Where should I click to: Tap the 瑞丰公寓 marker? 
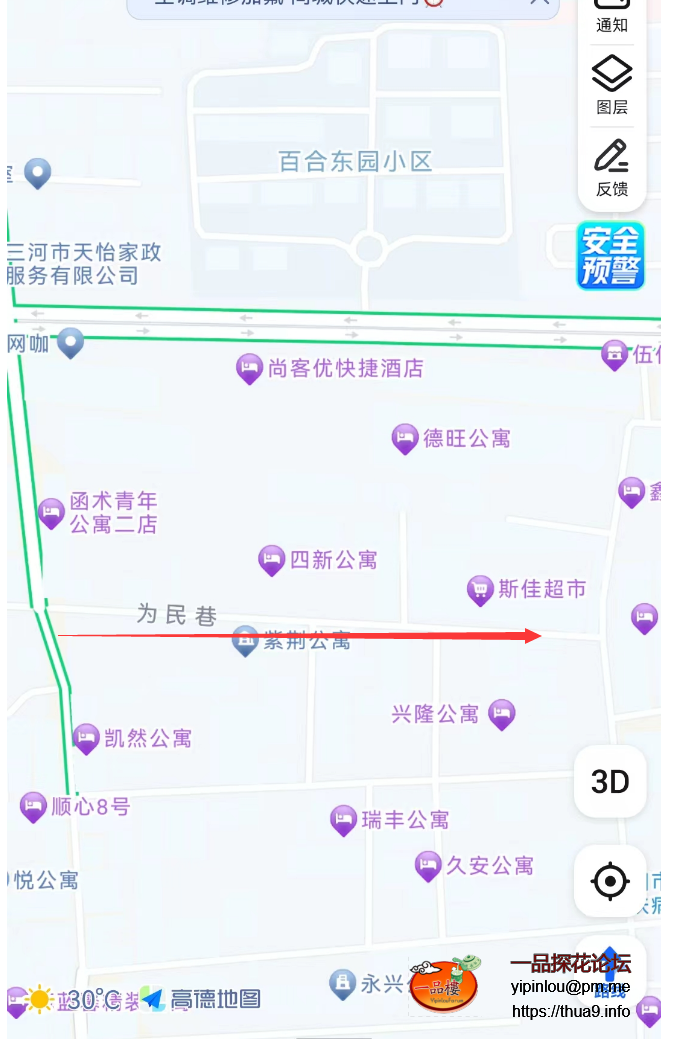pyautogui.click(x=344, y=820)
